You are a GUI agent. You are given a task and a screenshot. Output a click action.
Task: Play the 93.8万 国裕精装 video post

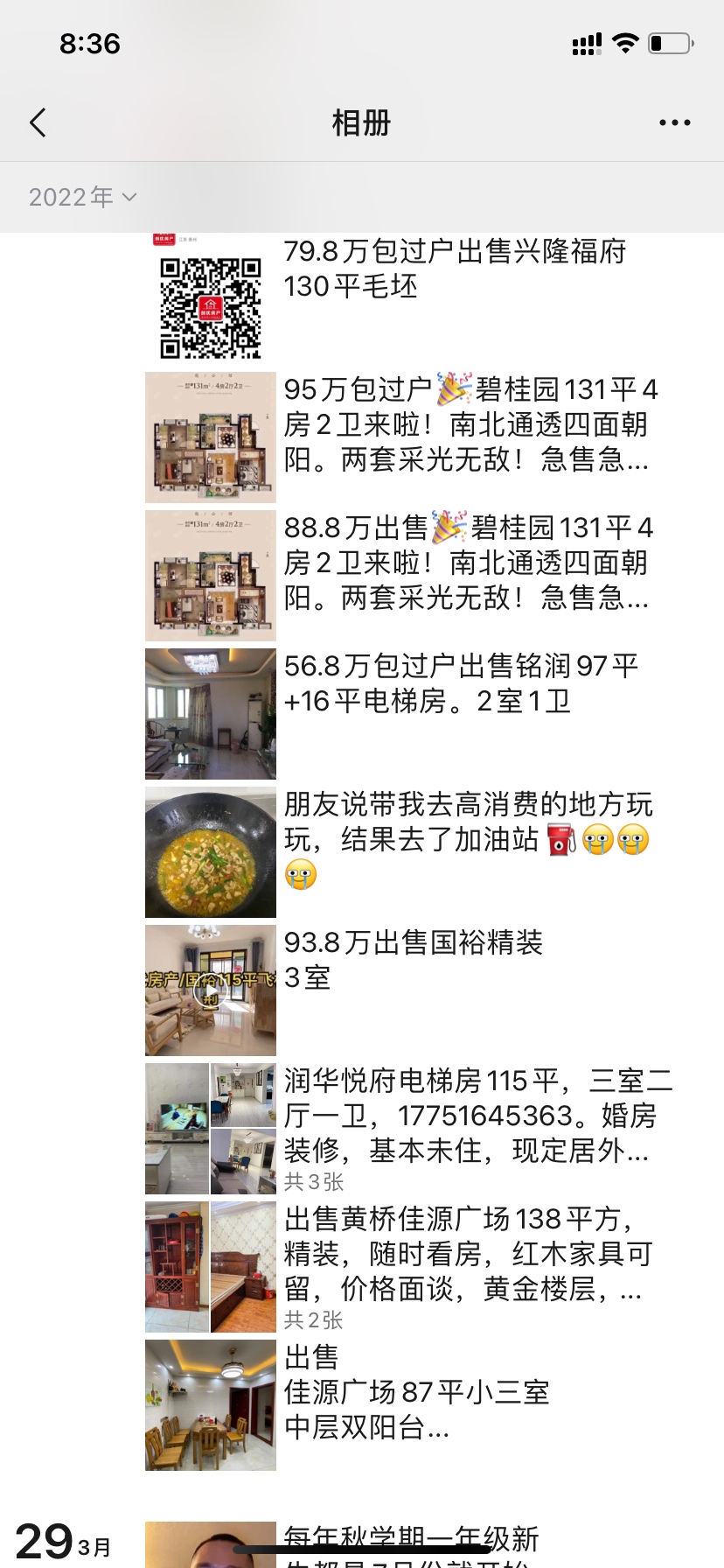coord(211,990)
